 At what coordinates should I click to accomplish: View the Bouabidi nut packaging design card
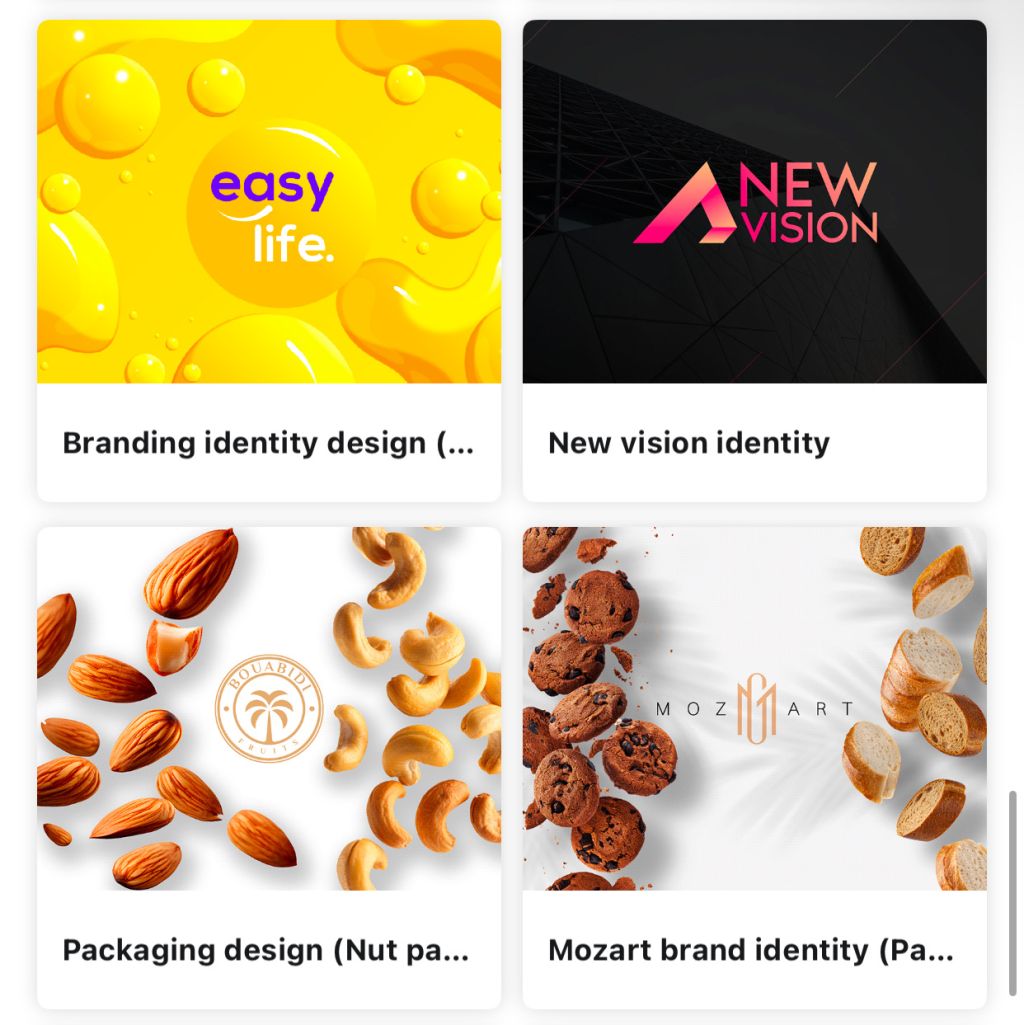pos(269,767)
